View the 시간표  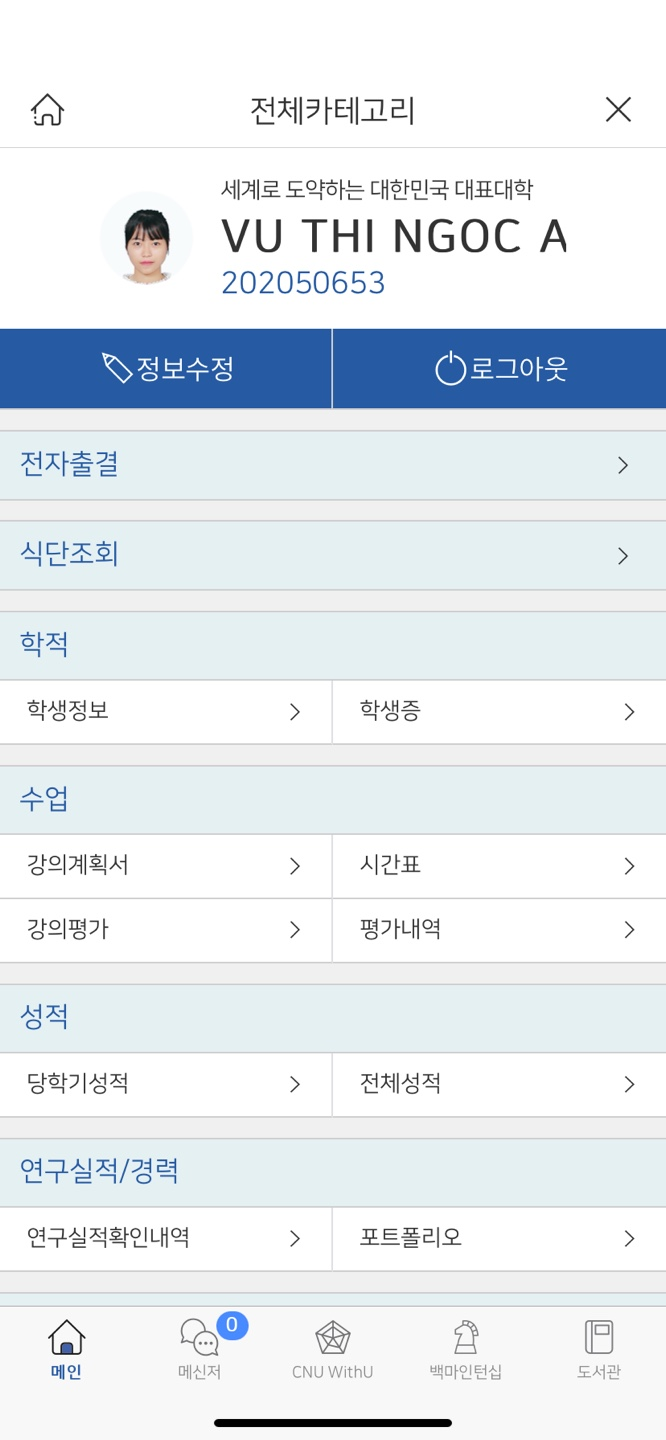tap(500, 866)
